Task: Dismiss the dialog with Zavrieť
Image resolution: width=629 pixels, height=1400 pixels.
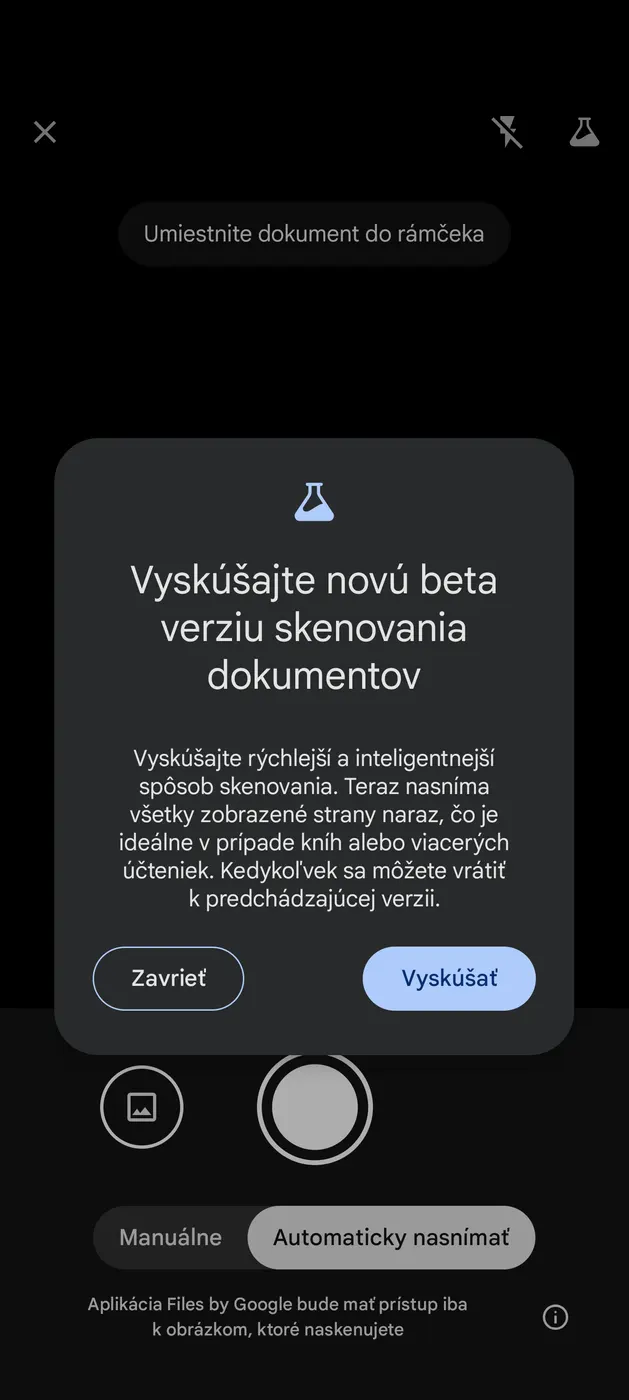Action: (x=168, y=978)
